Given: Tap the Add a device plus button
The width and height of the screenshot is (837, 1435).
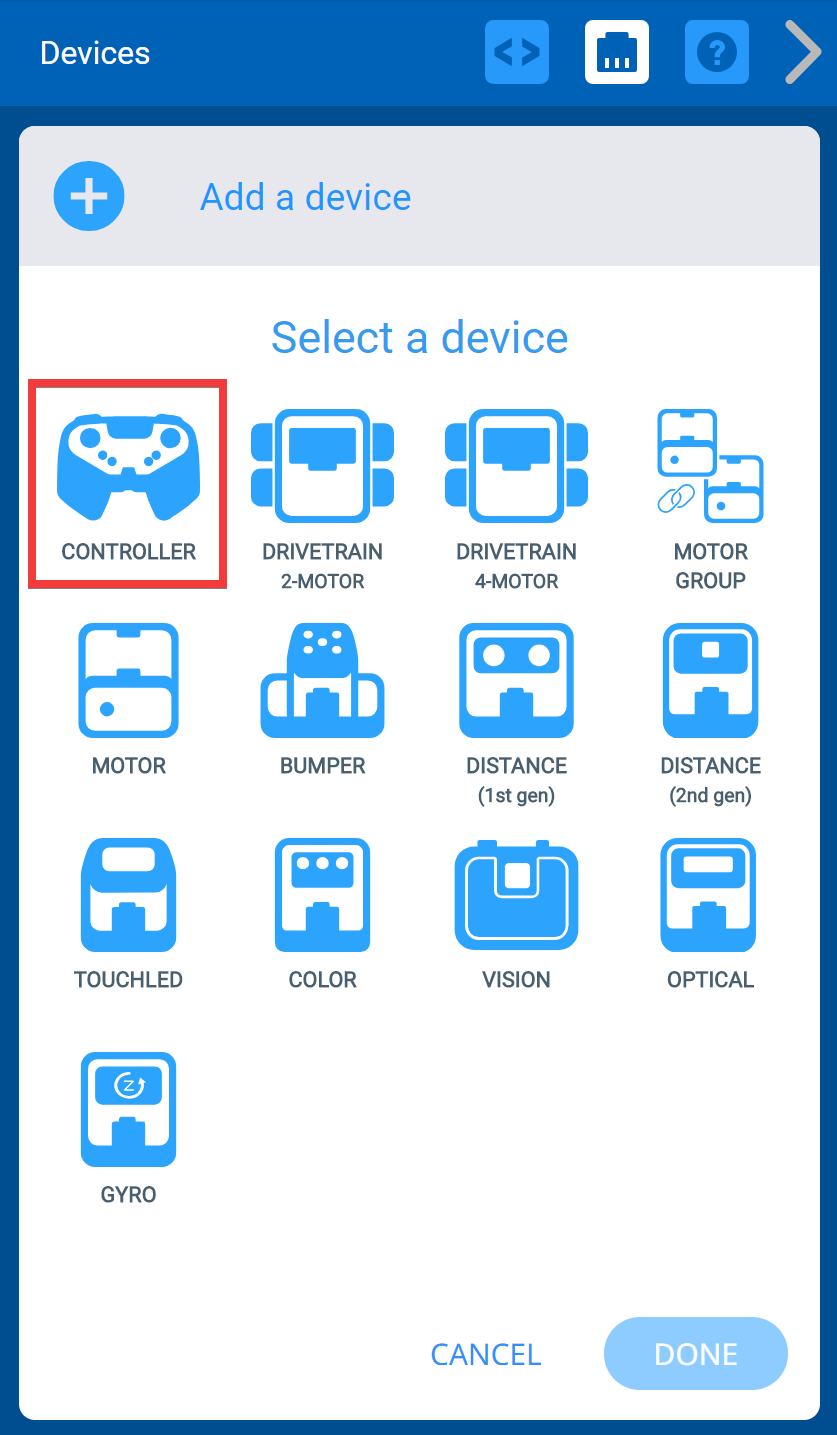Looking at the screenshot, I should coord(89,197).
